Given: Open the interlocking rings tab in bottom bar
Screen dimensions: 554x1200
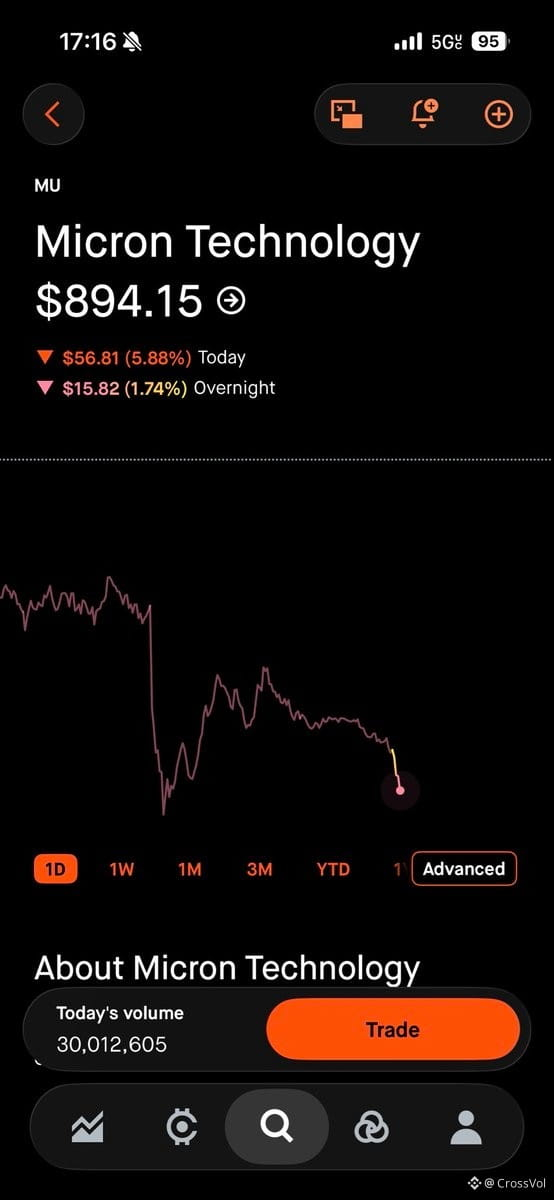Looking at the screenshot, I should pyautogui.click(x=371, y=1128).
